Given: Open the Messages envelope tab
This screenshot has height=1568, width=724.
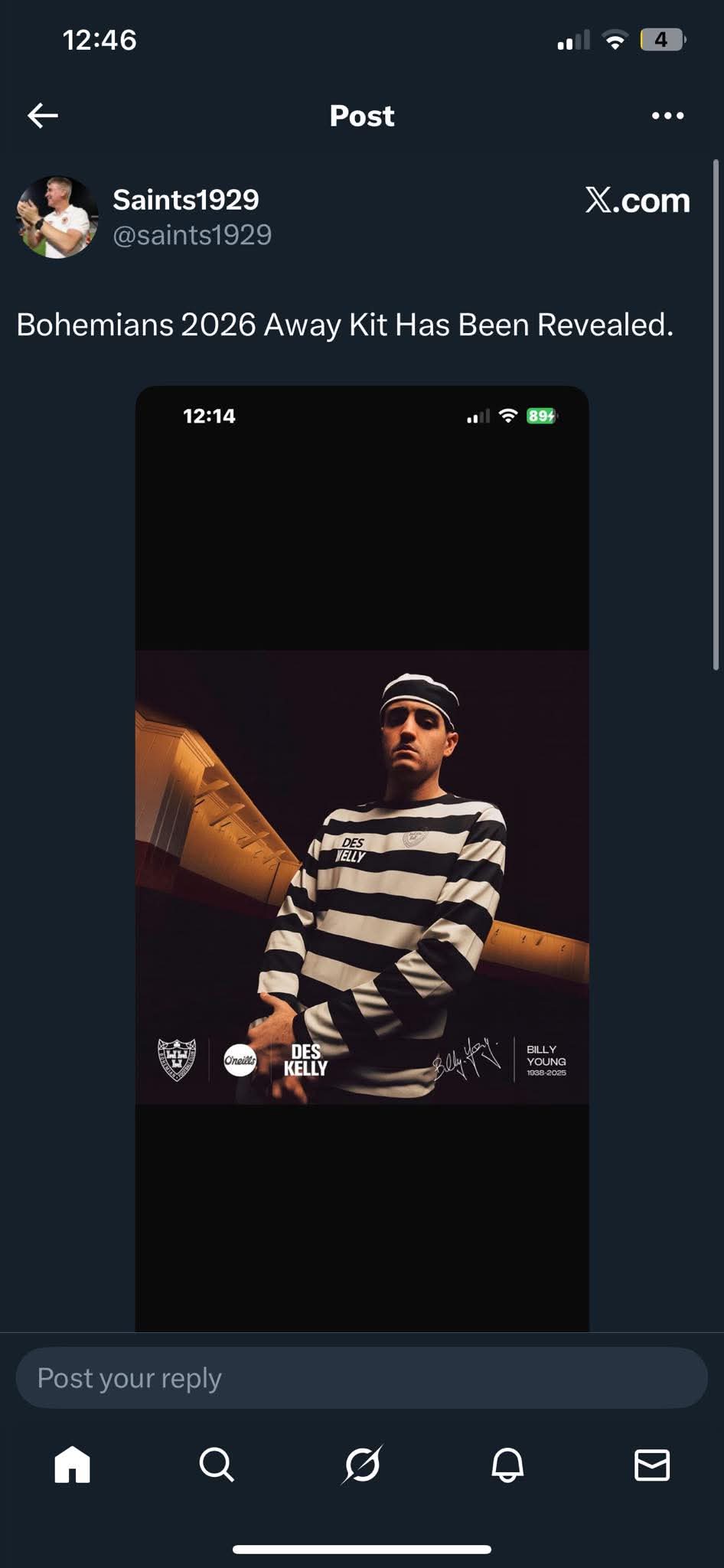Looking at the screenshot, I should [x=652, y=1465].
